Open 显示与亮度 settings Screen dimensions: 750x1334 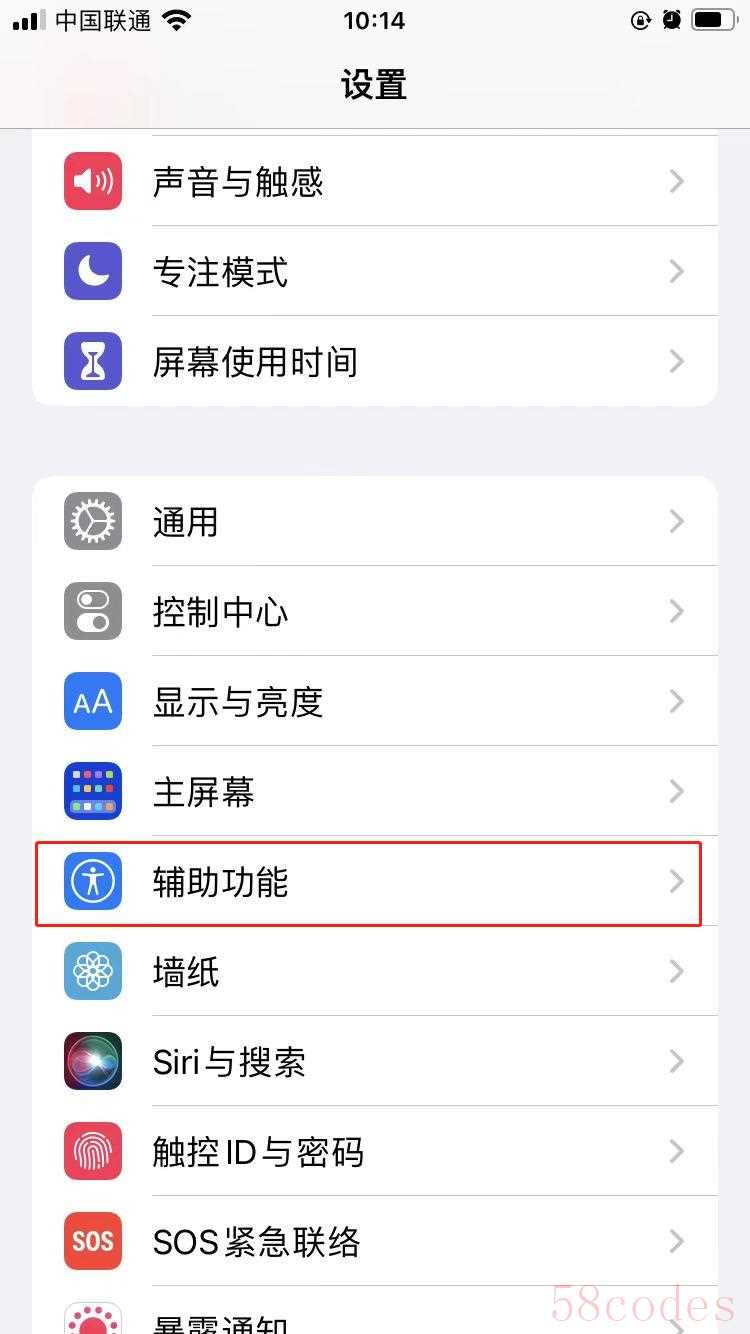coord(375,701)
